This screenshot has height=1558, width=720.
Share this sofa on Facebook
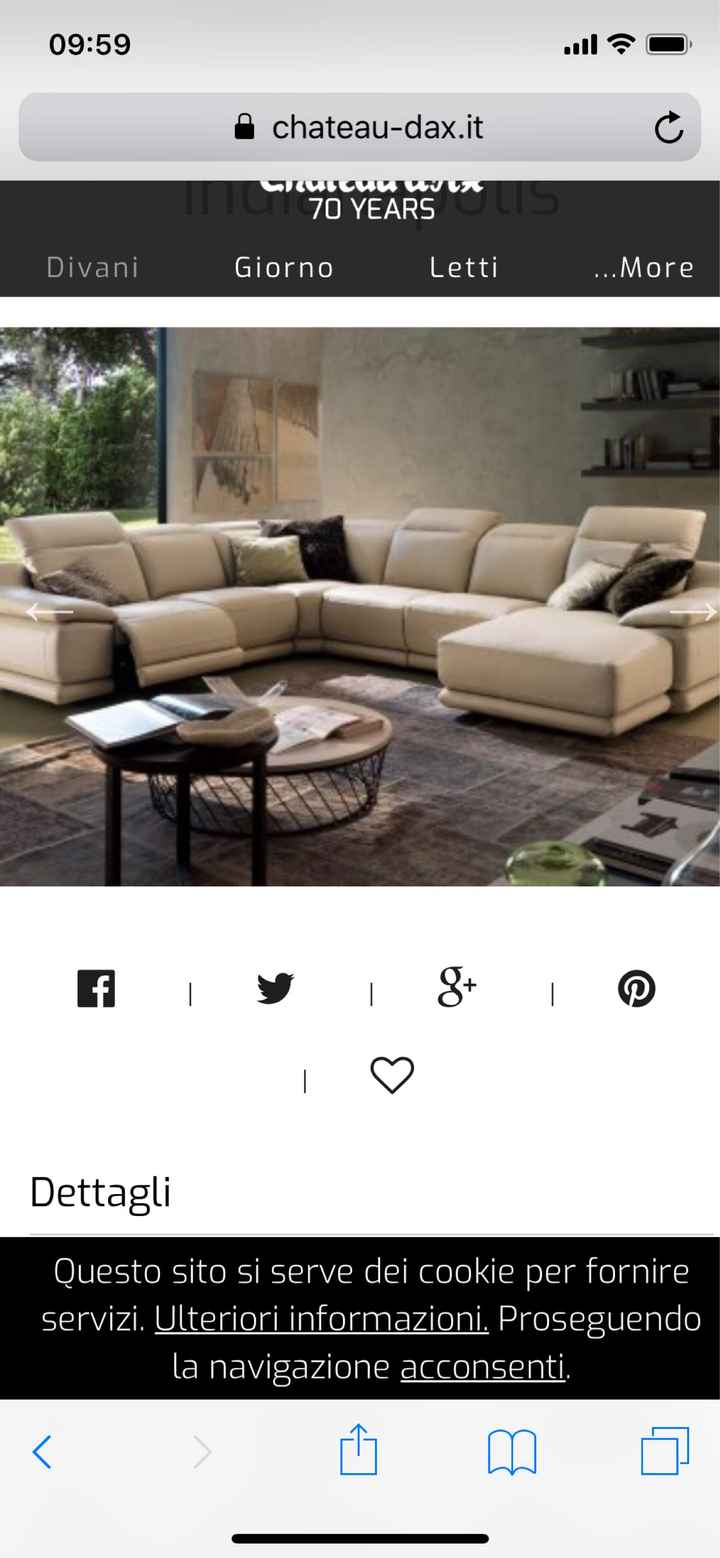coord(96,989)
